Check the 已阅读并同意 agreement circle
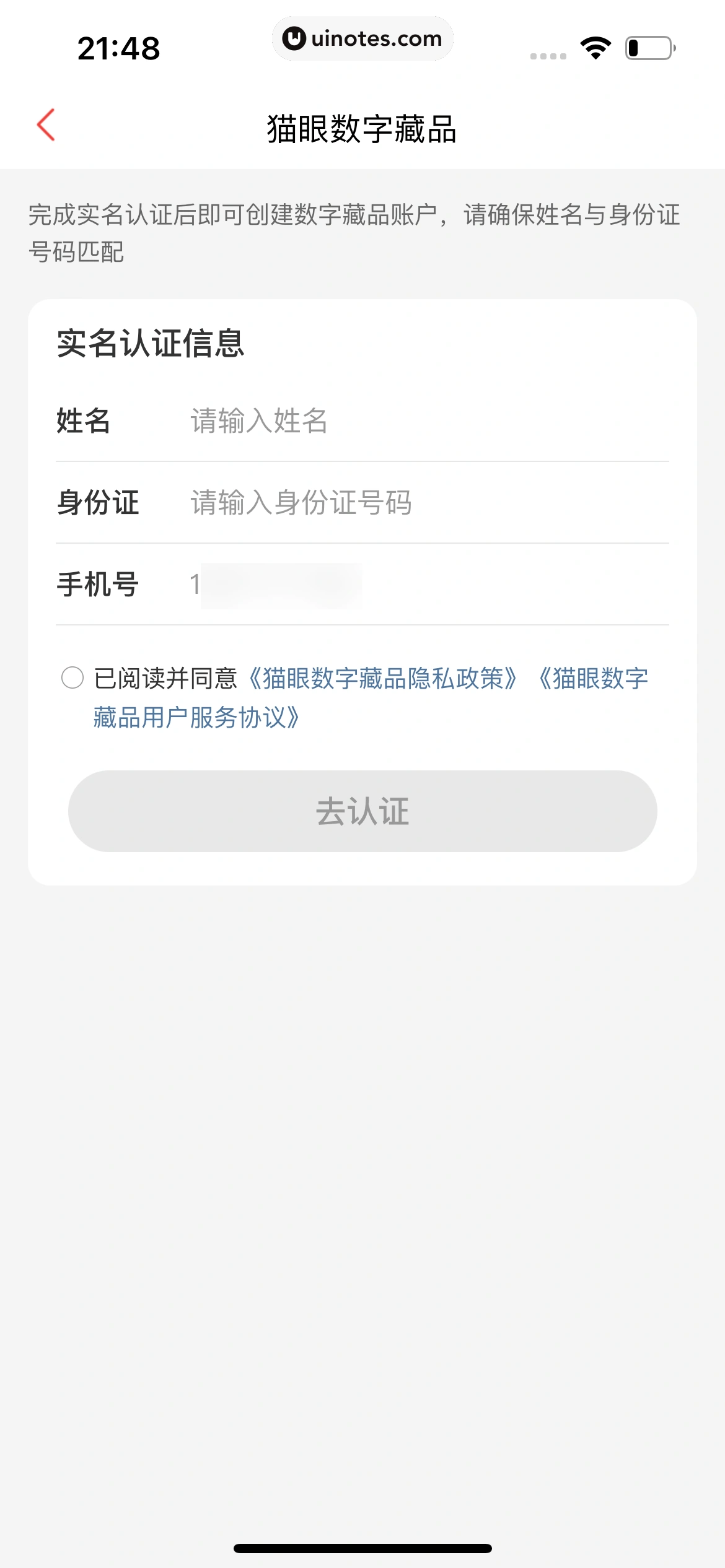The width and height of the screenshot is (725, 1568). point(72,677)
